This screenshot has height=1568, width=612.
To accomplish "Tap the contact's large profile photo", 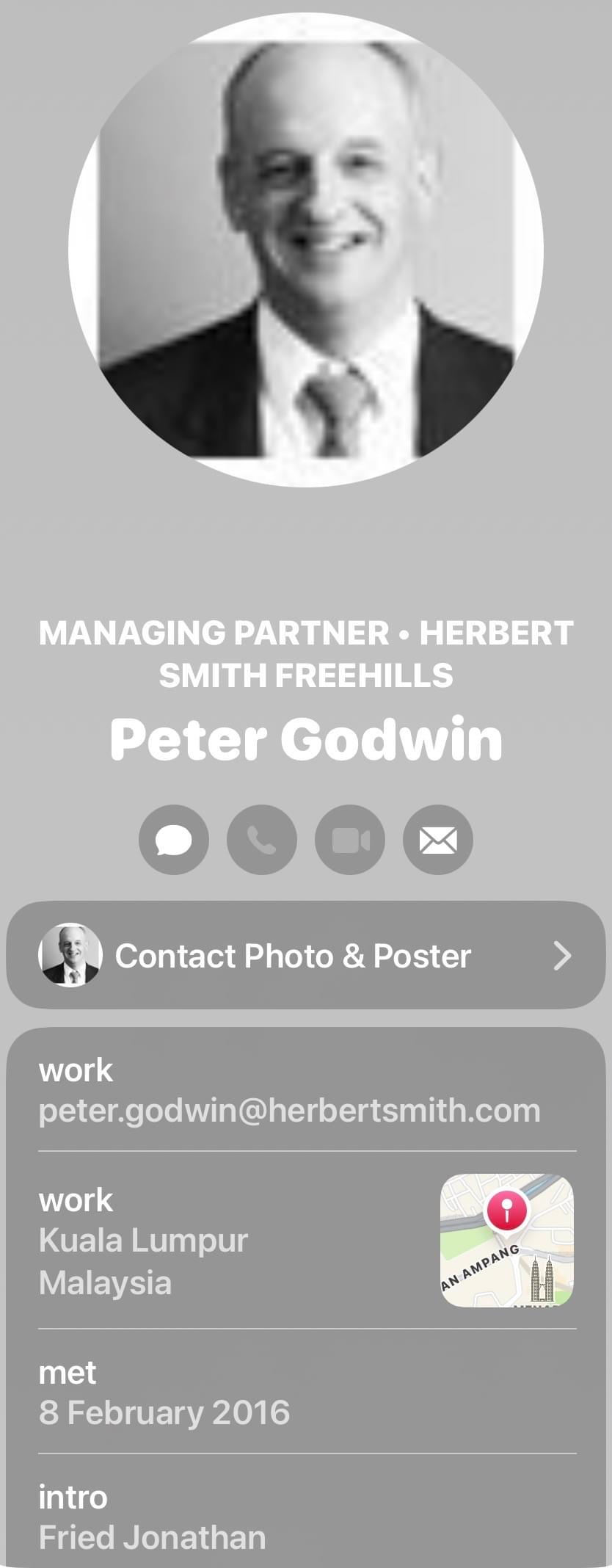I will (x=306, y=250).
